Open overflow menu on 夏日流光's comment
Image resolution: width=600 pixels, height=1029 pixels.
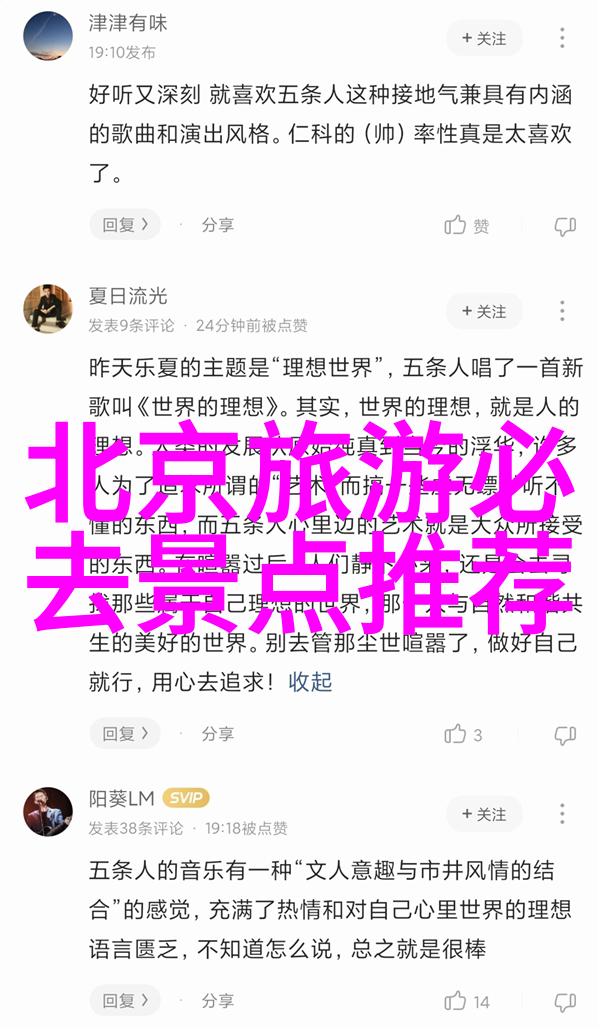click(x=565, y=312)
